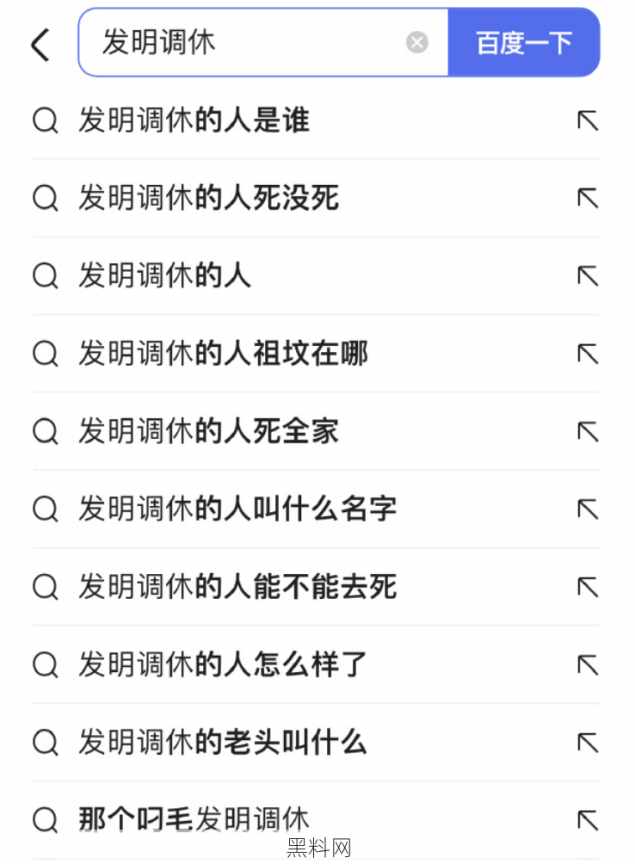635x864 pixels.
Task: Fill the search box with 发明调休的人死全家 arrow
Action: point(587,431)
